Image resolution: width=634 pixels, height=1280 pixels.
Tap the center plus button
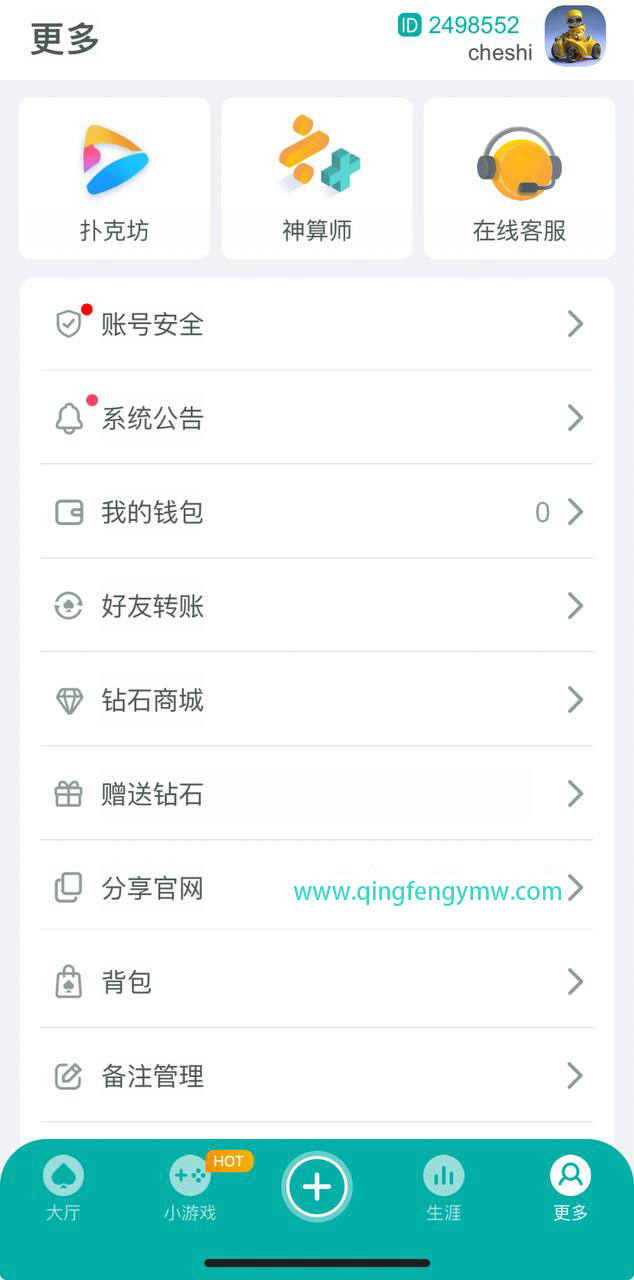tap(317, 1187)
